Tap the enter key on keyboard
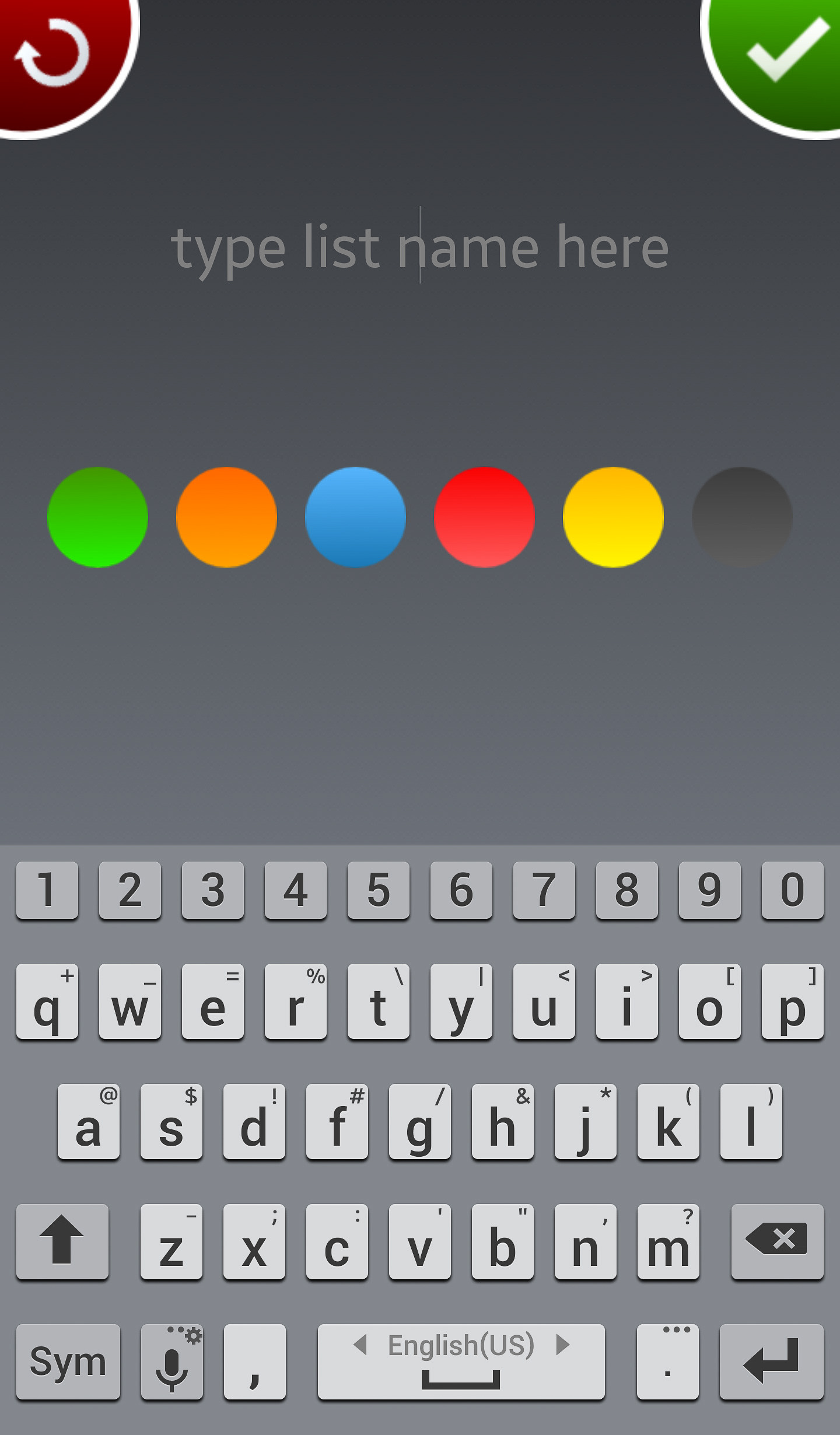Viewport: 840px width, 1435px height. pos(771,1361)
